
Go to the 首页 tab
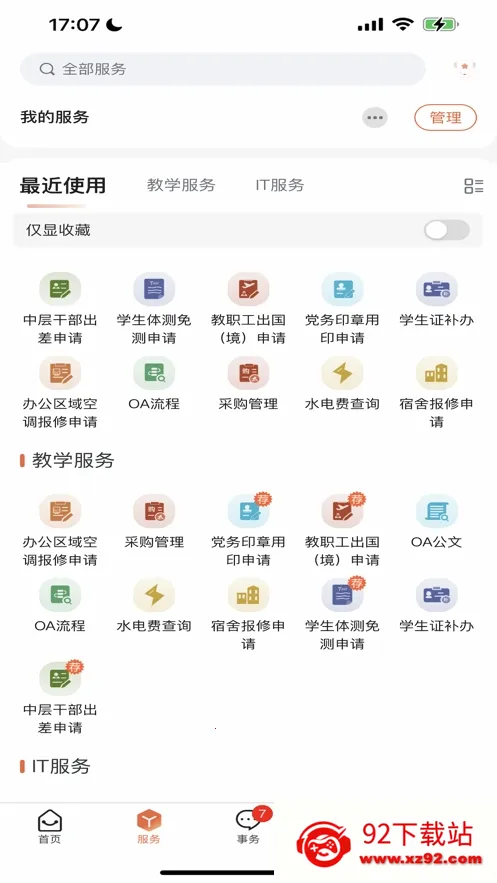coord(50,827)
